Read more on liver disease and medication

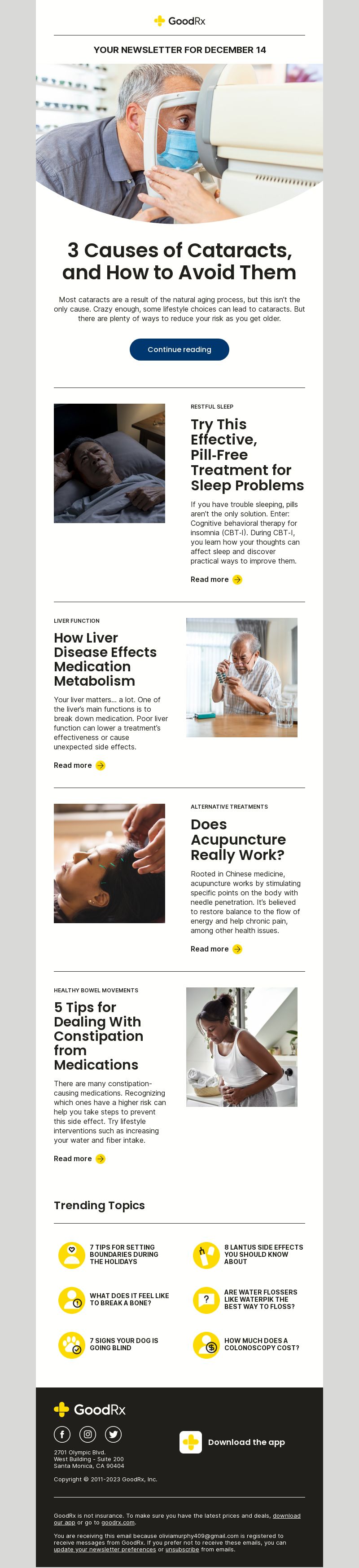coord(79,765)
